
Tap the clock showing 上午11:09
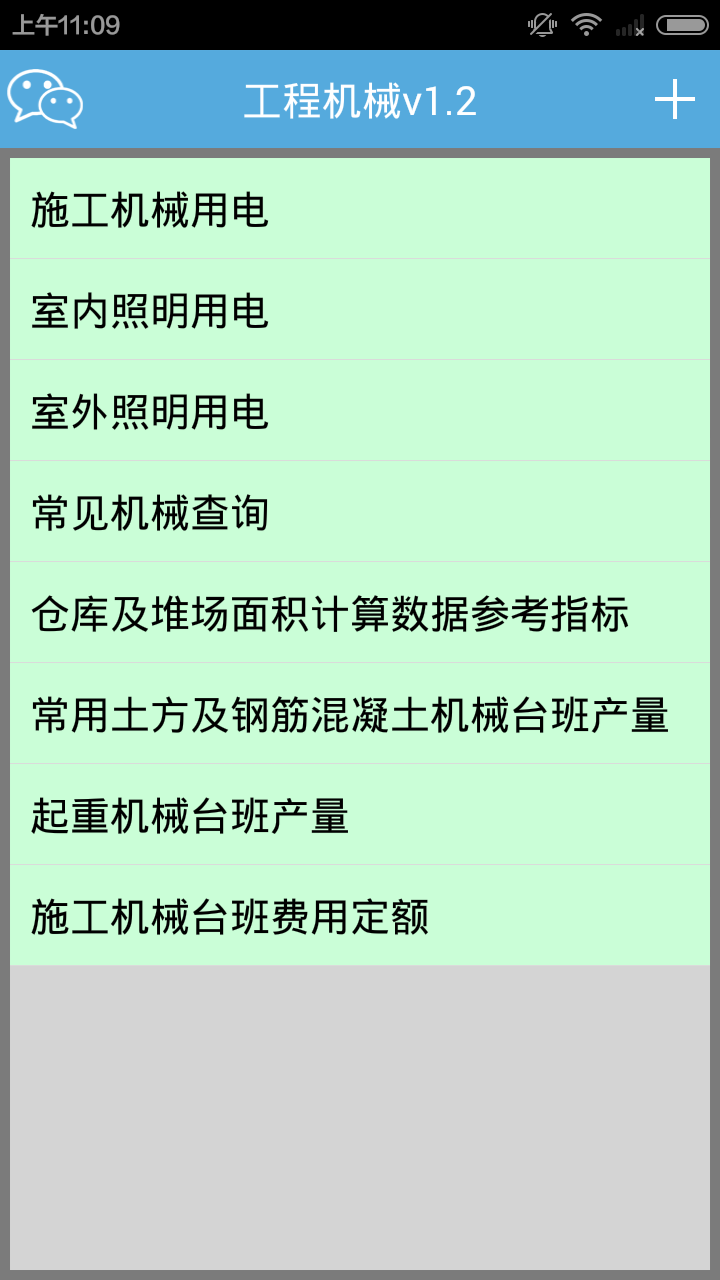point(60,27)
